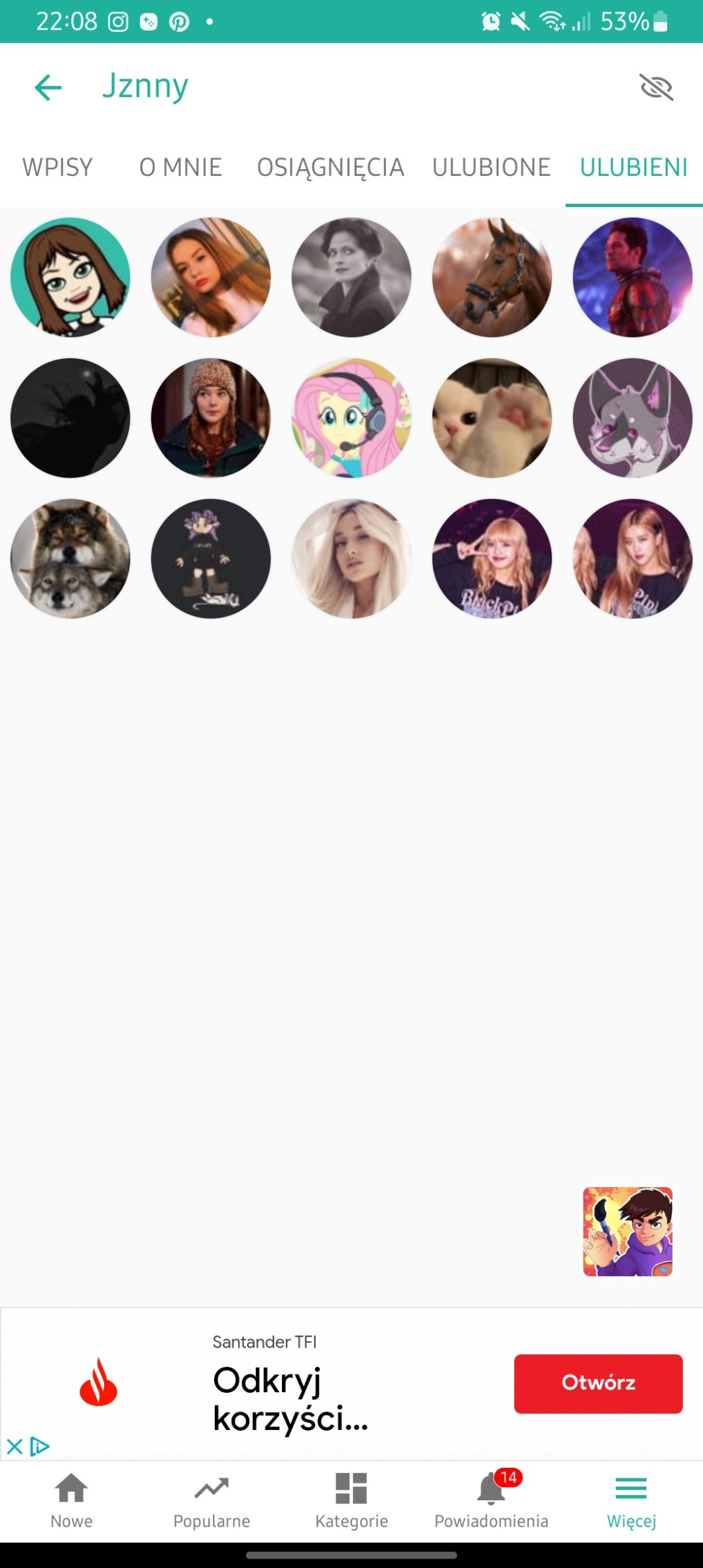Close the Santander TFI ad

pyautogui.click(x=14, y=1446)
